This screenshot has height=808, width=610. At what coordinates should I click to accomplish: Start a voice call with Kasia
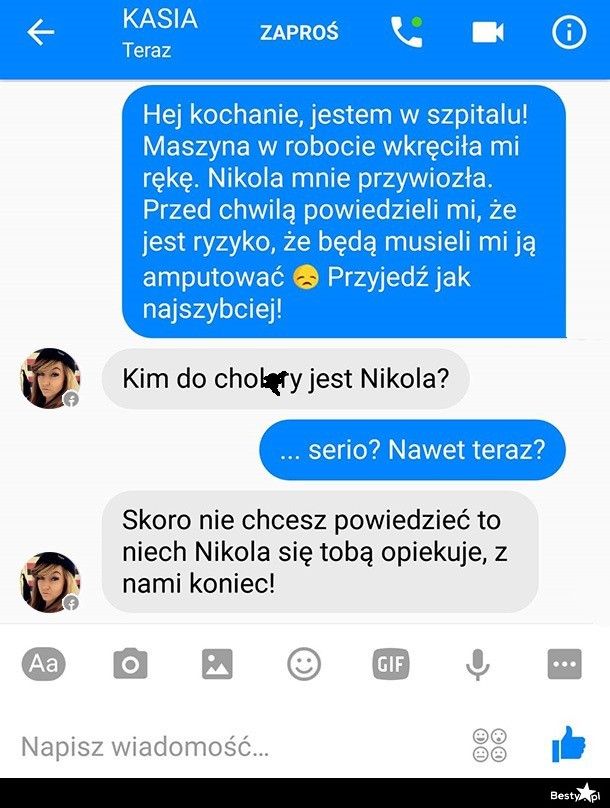pos(405,32)
